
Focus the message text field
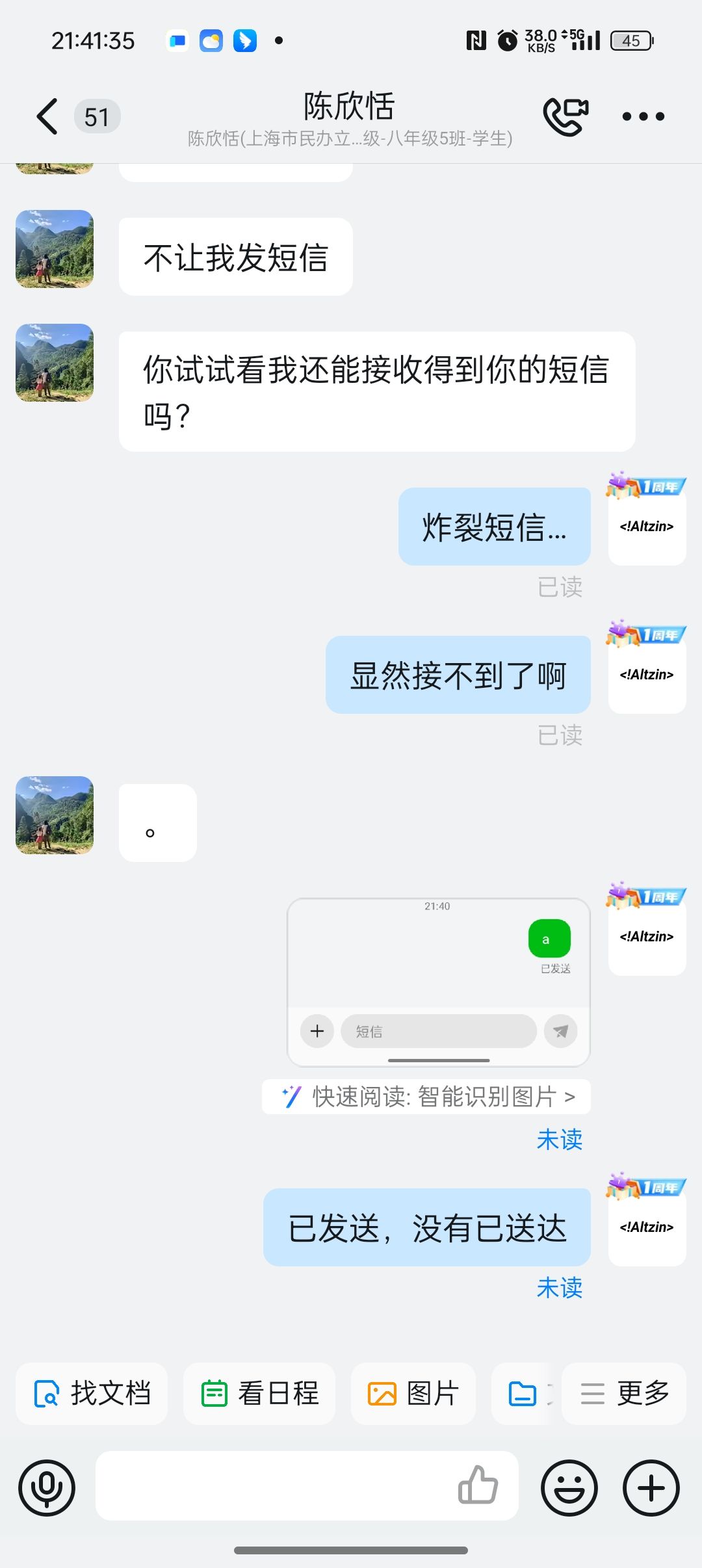(273, 1486)
